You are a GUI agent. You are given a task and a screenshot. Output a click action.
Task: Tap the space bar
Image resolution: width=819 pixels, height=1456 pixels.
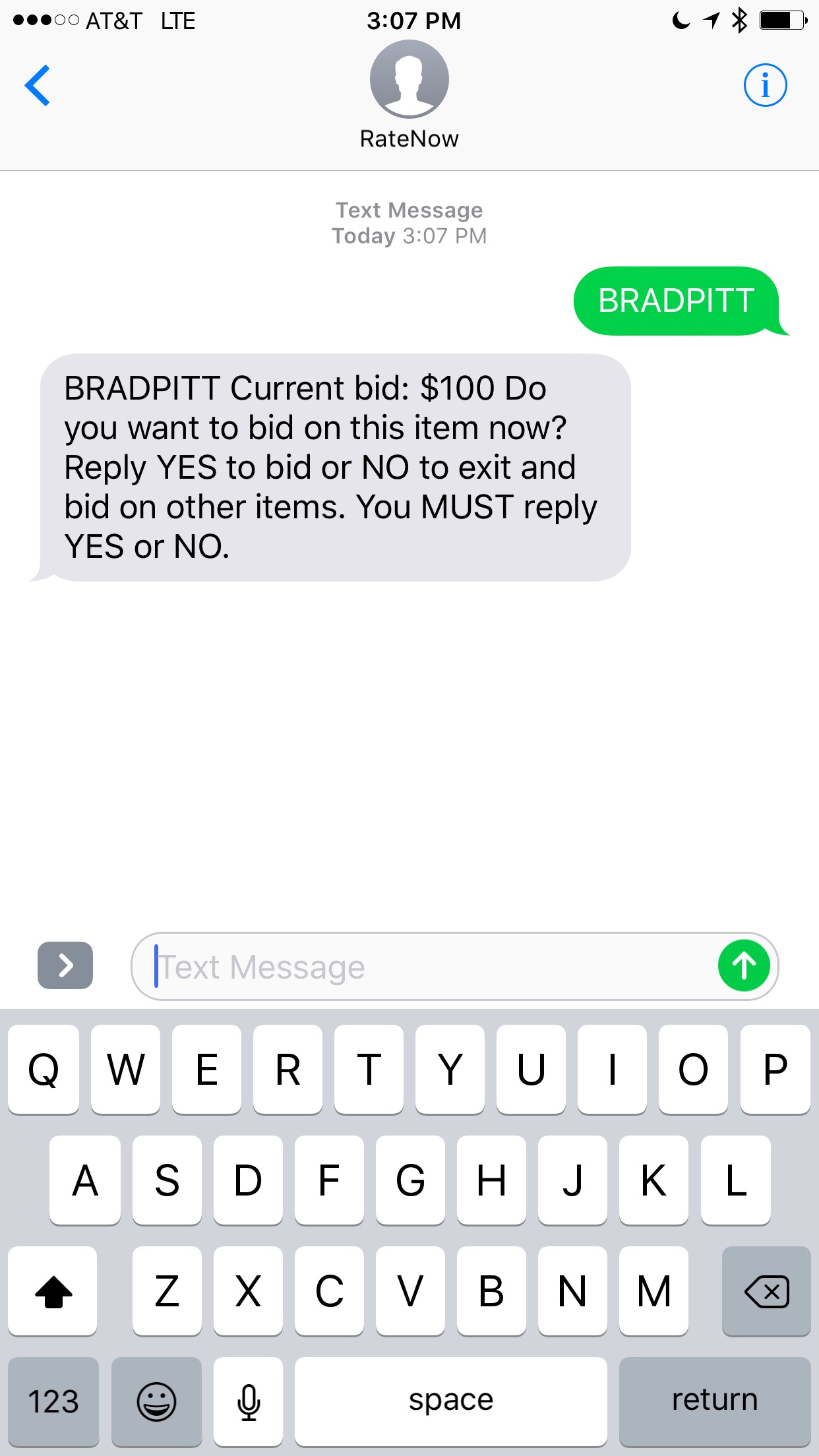click(x=451, y=1401)
